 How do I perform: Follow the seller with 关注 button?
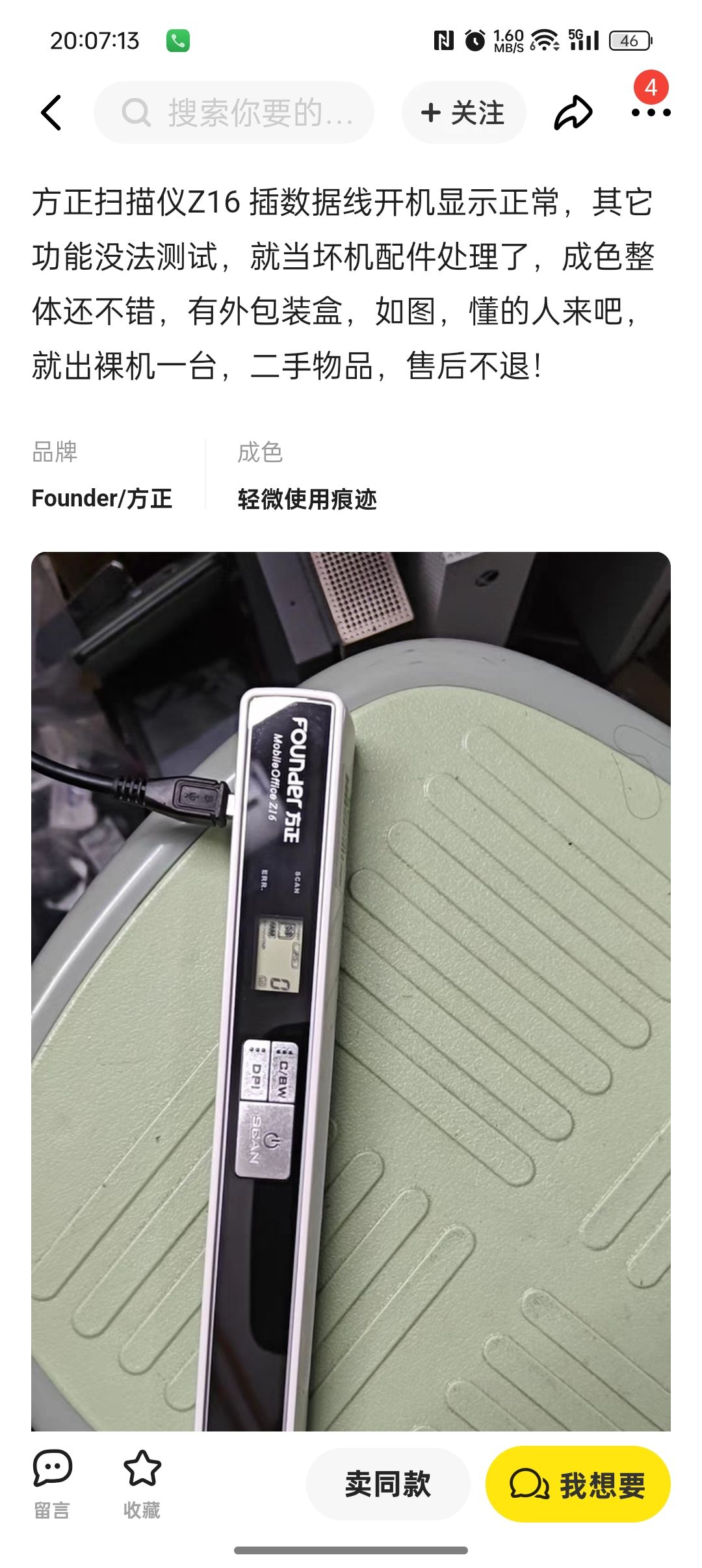tap(463, 113)
